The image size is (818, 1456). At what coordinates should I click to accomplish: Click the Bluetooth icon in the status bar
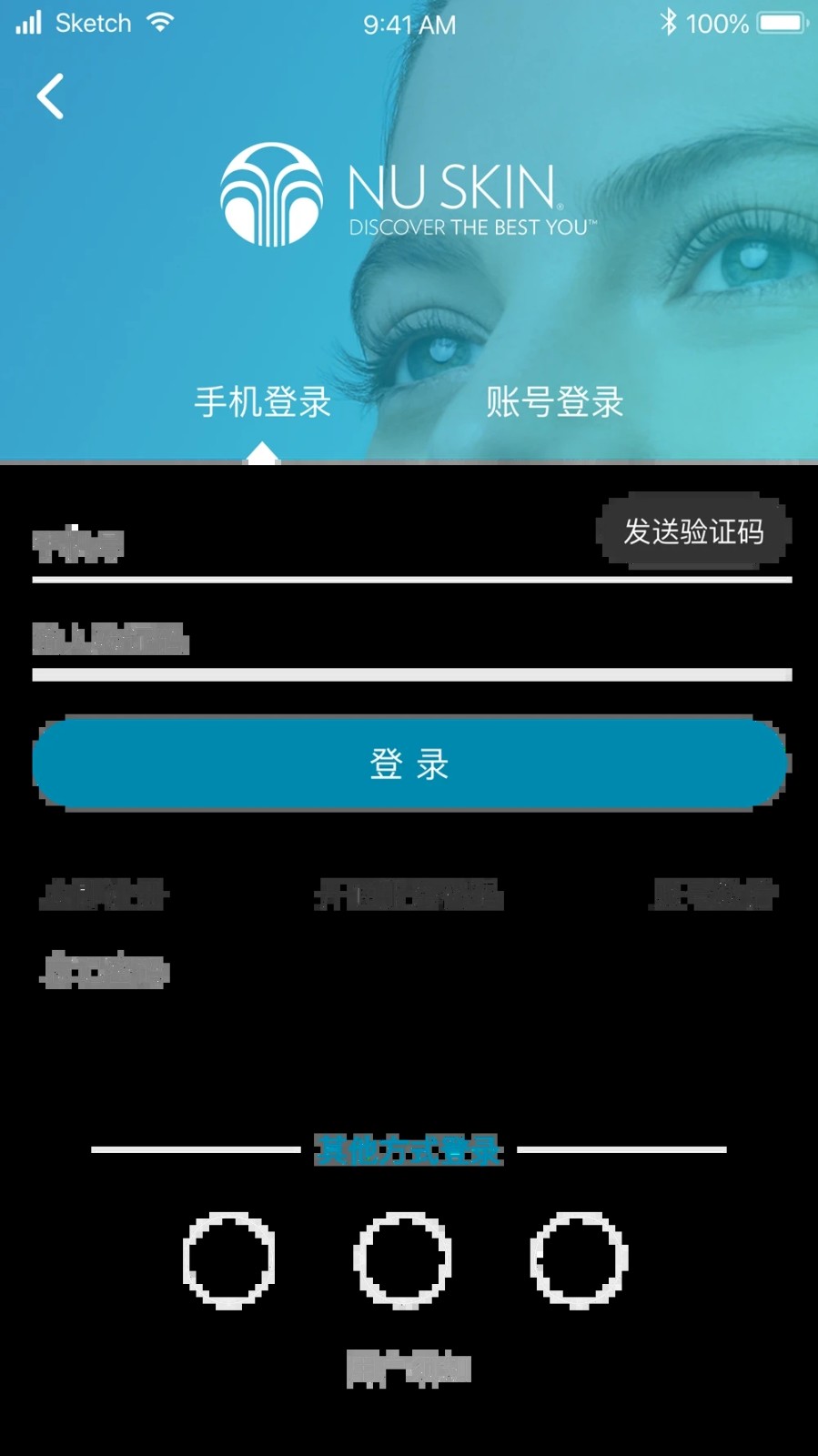coord(671,24)
